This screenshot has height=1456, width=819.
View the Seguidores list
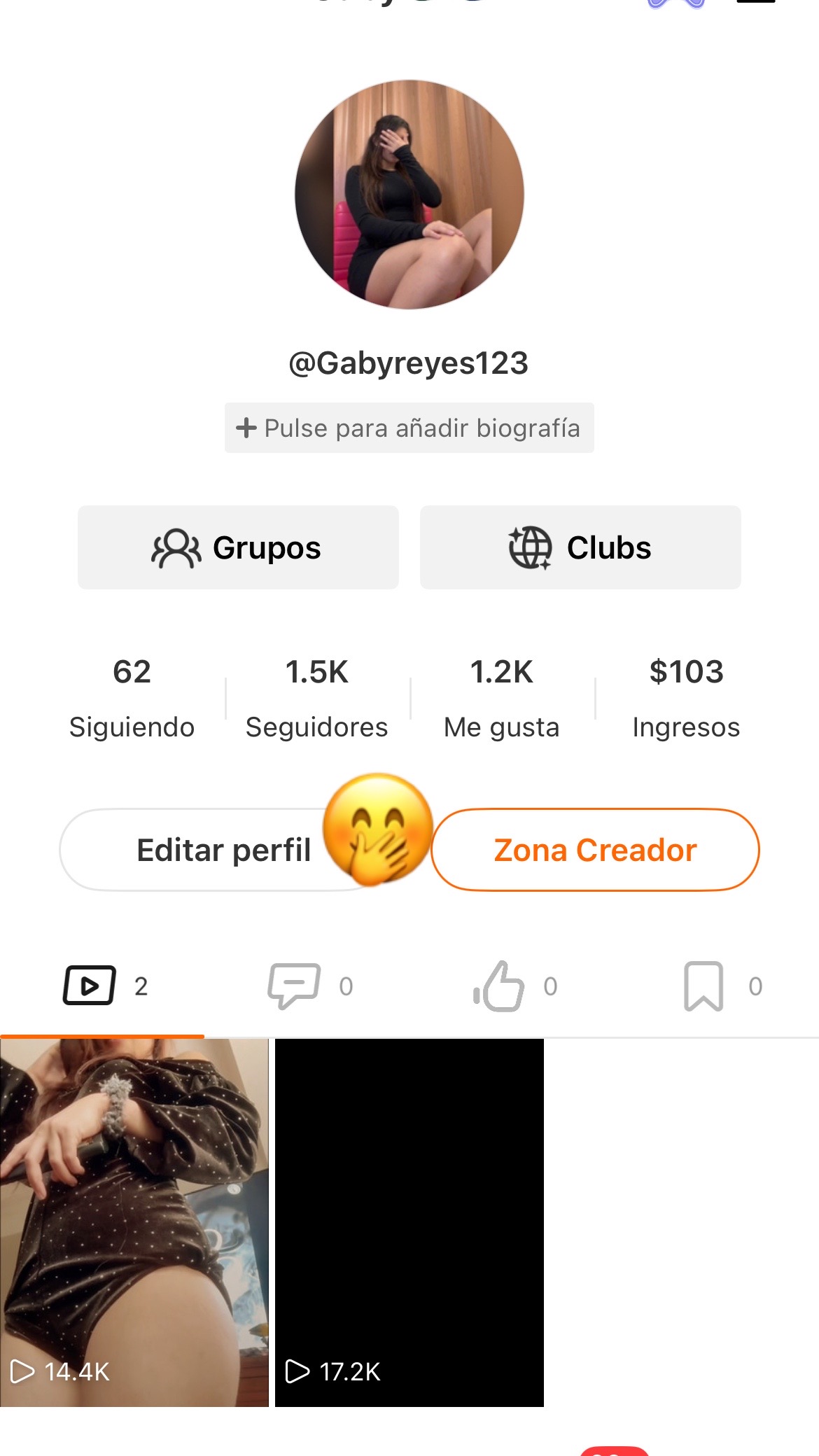coord(316,699)
